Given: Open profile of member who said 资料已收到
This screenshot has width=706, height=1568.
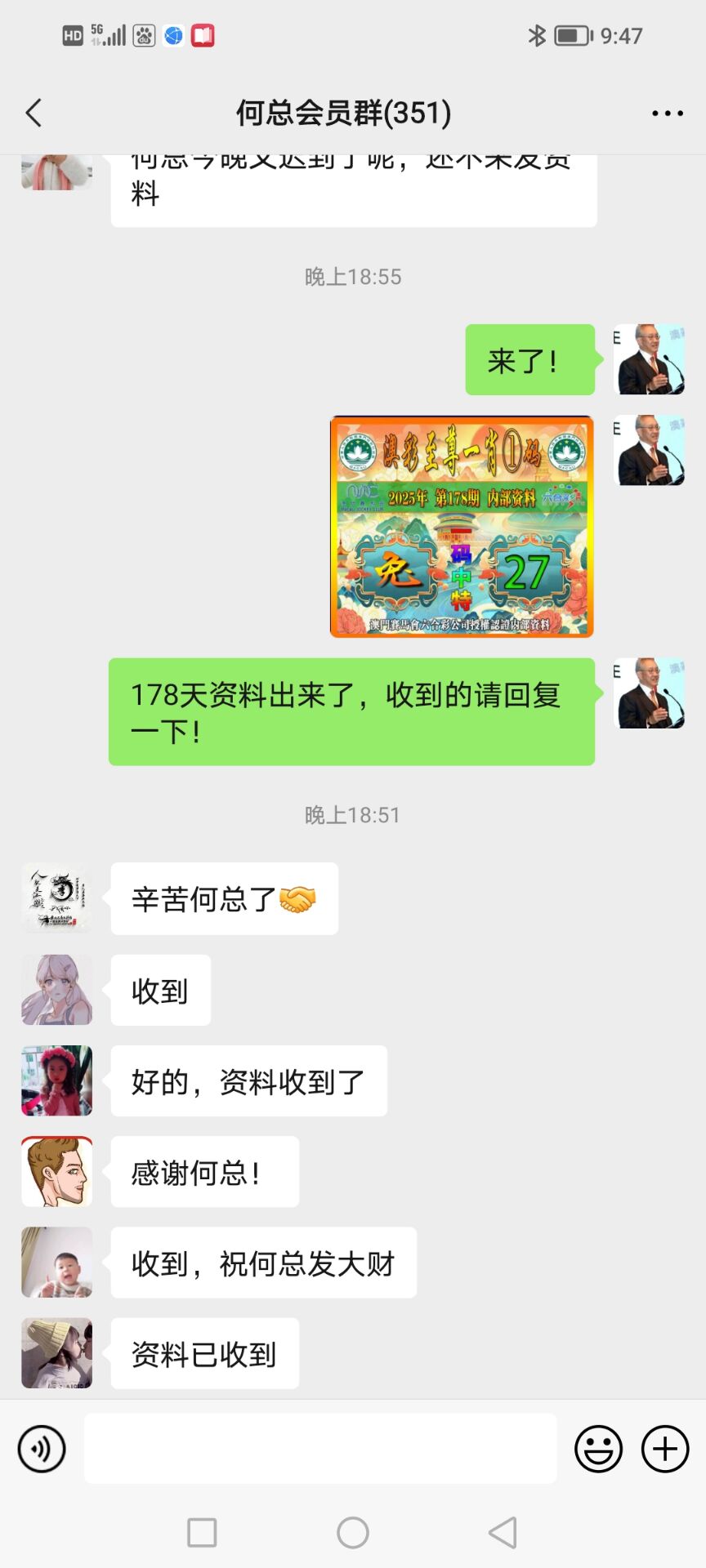Looking at the screenshot, I should coord(57,1353).
